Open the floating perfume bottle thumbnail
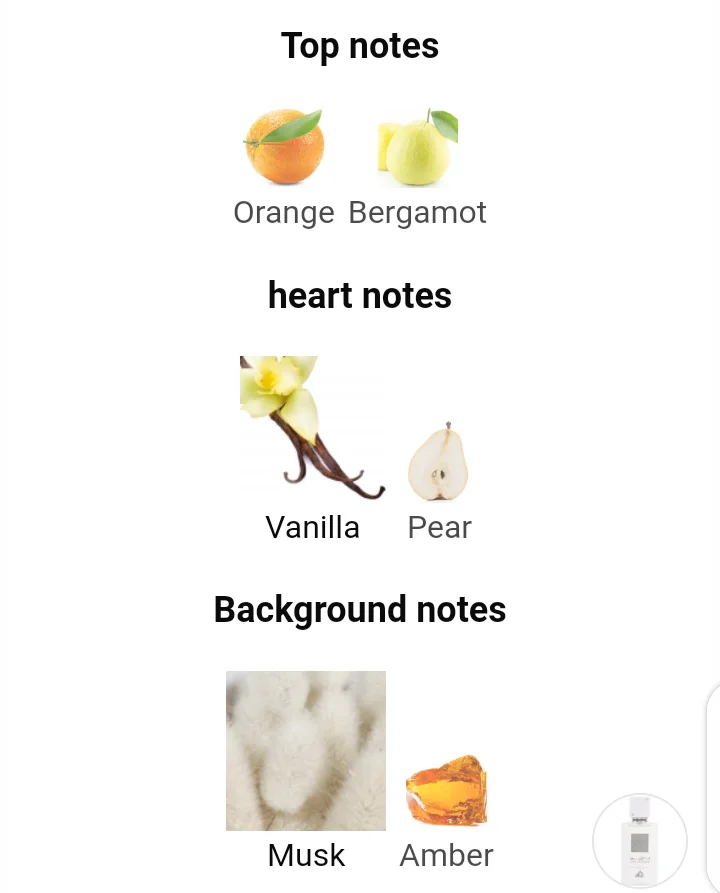The image size is (720, 893). 640,841
